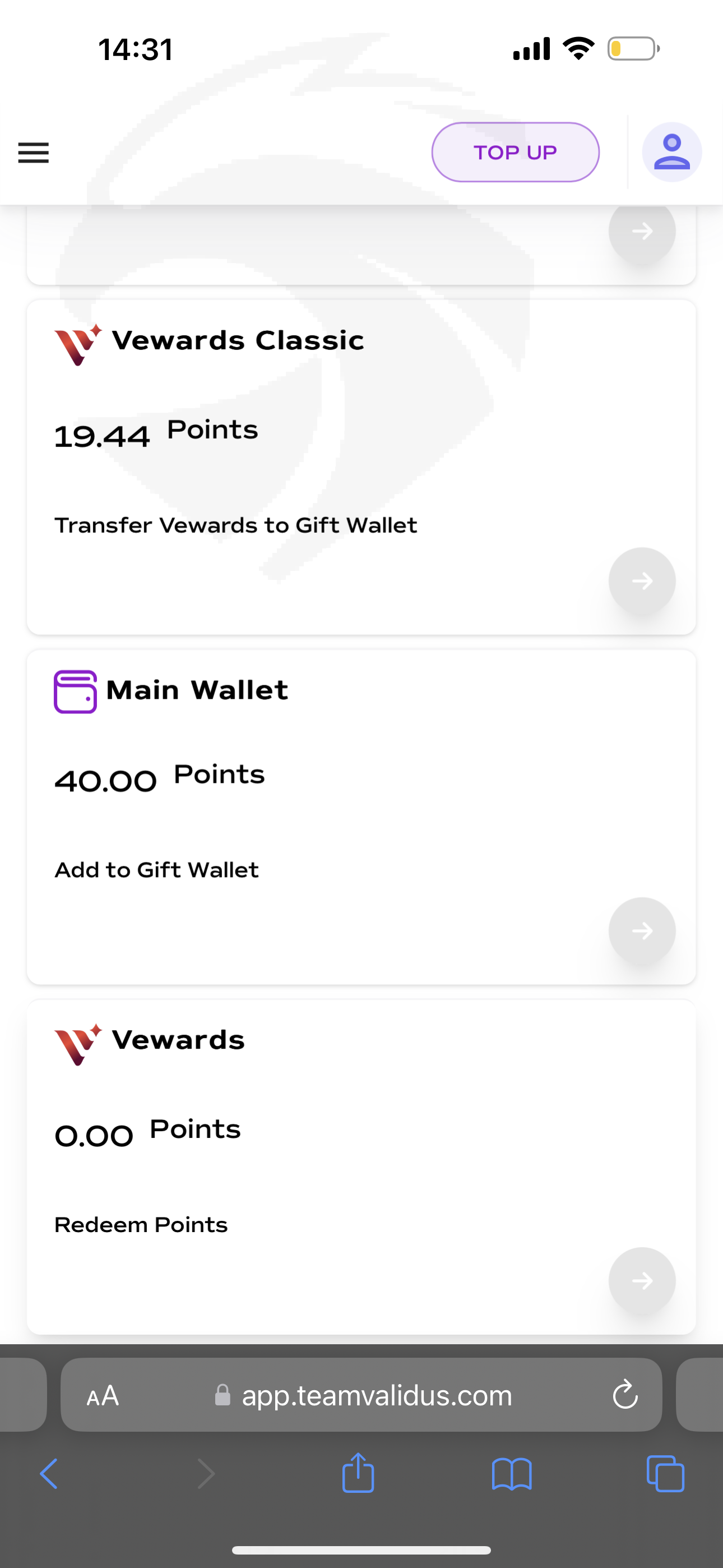Viewport: 723px width, 1568px height.
Task: Go back in Safari
Action: (x=49, y=1474)
